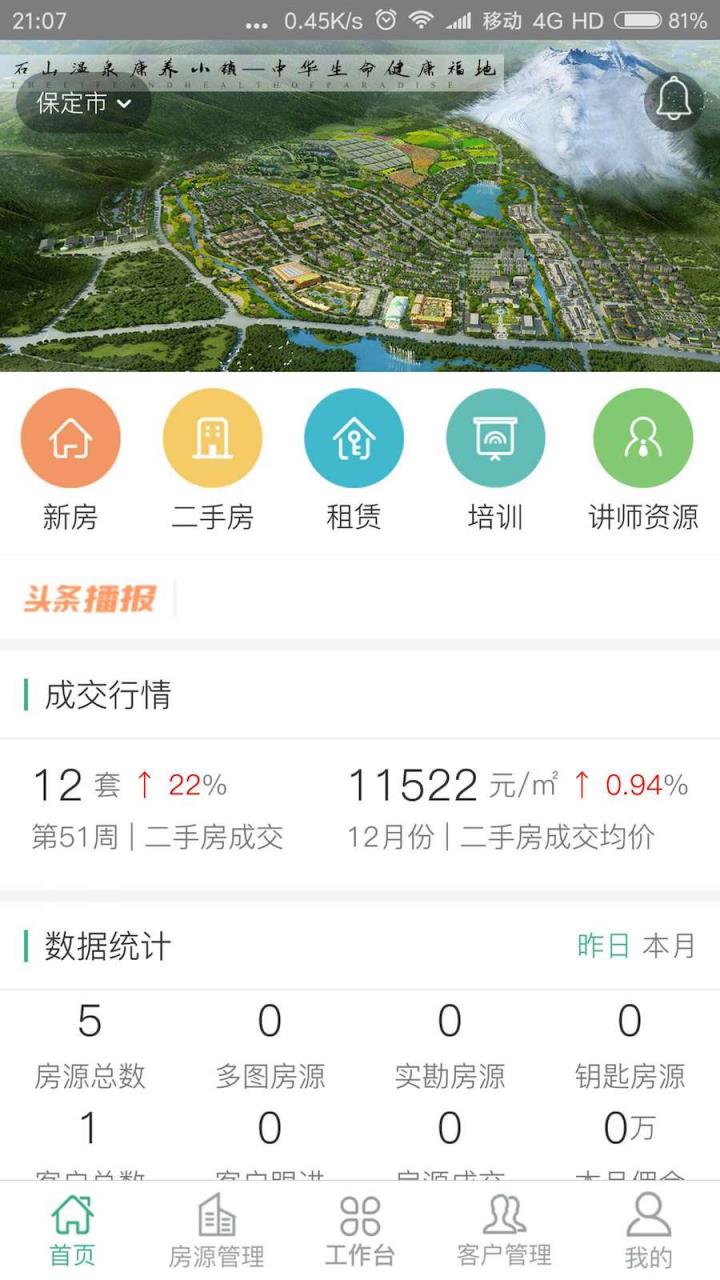720x1280 pixels.
Task: Select the 讲师资源 (Lecturer Resources) icon
Action: [x=643, y=437]
